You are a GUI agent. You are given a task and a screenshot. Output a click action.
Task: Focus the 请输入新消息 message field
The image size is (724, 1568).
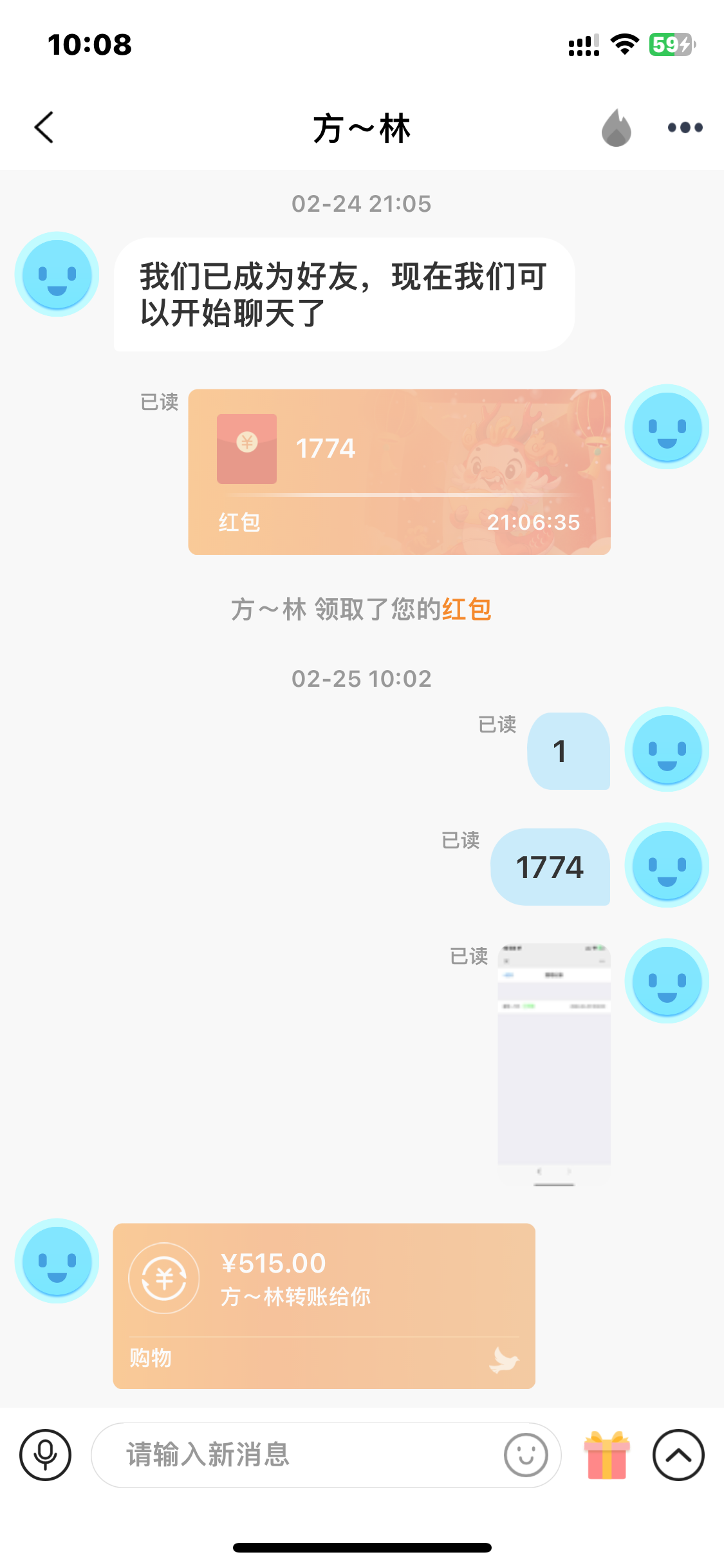[x=297, y=1455]
